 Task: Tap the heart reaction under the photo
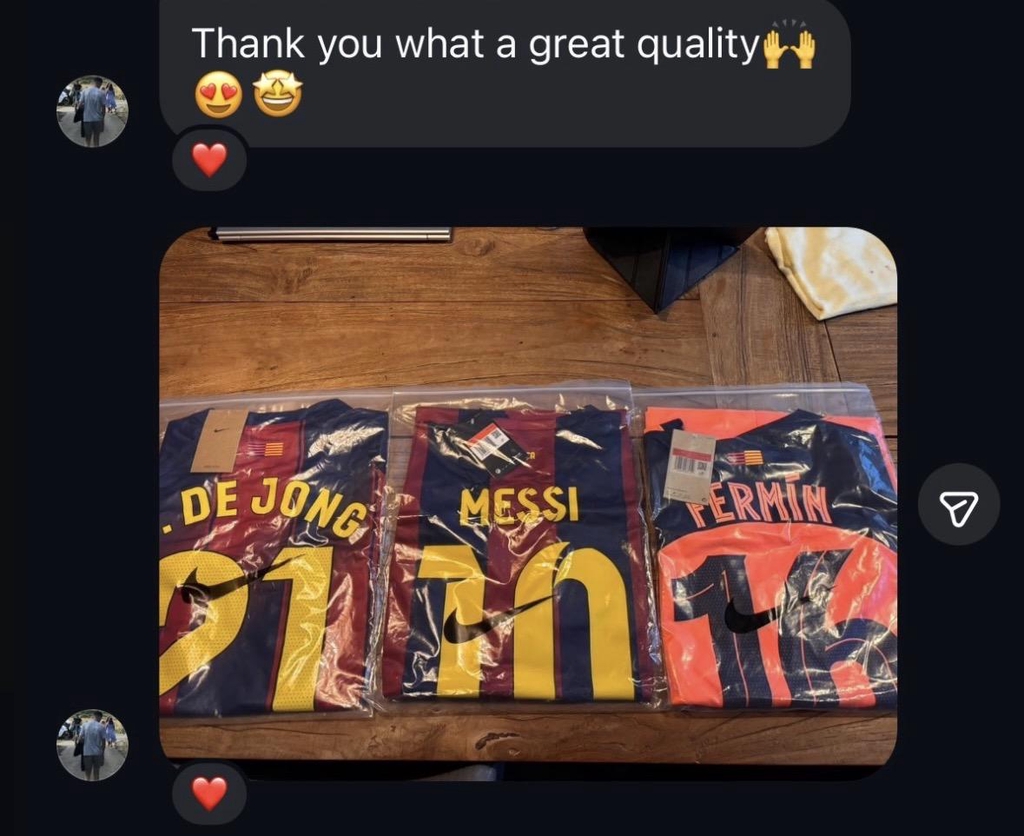pos(209,793)
